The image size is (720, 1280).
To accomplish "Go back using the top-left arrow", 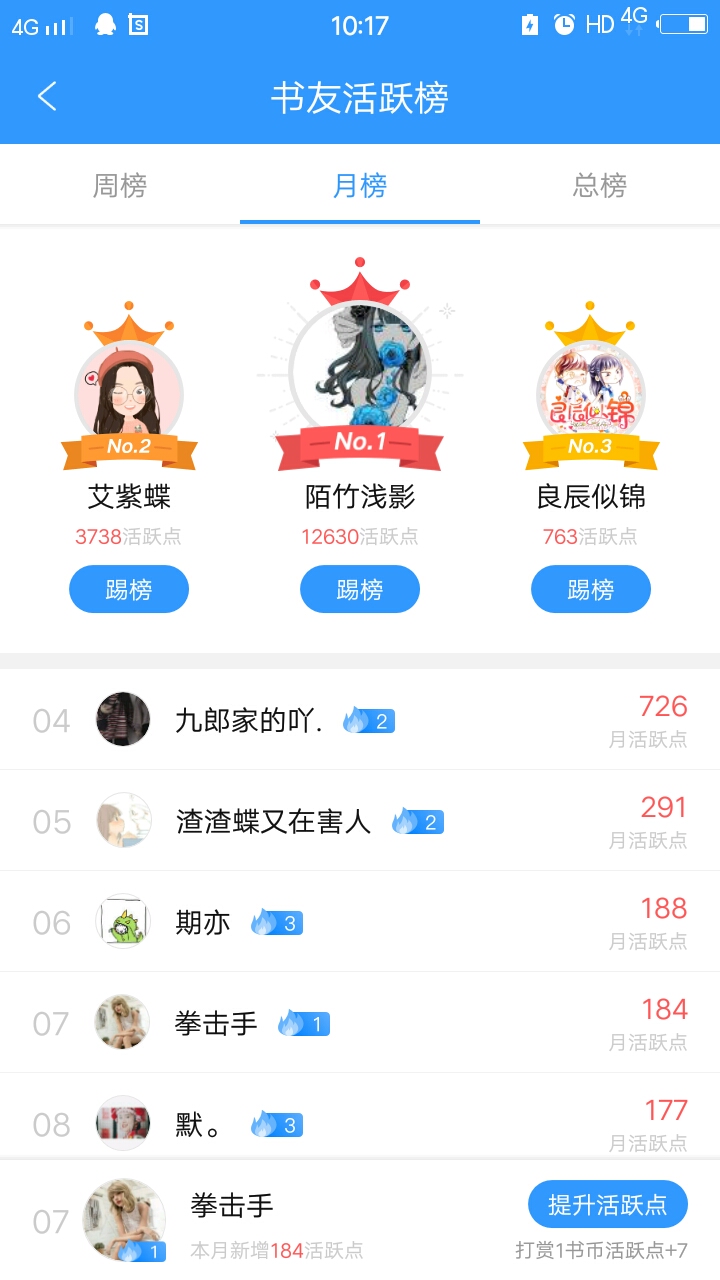I will (47, 97).
